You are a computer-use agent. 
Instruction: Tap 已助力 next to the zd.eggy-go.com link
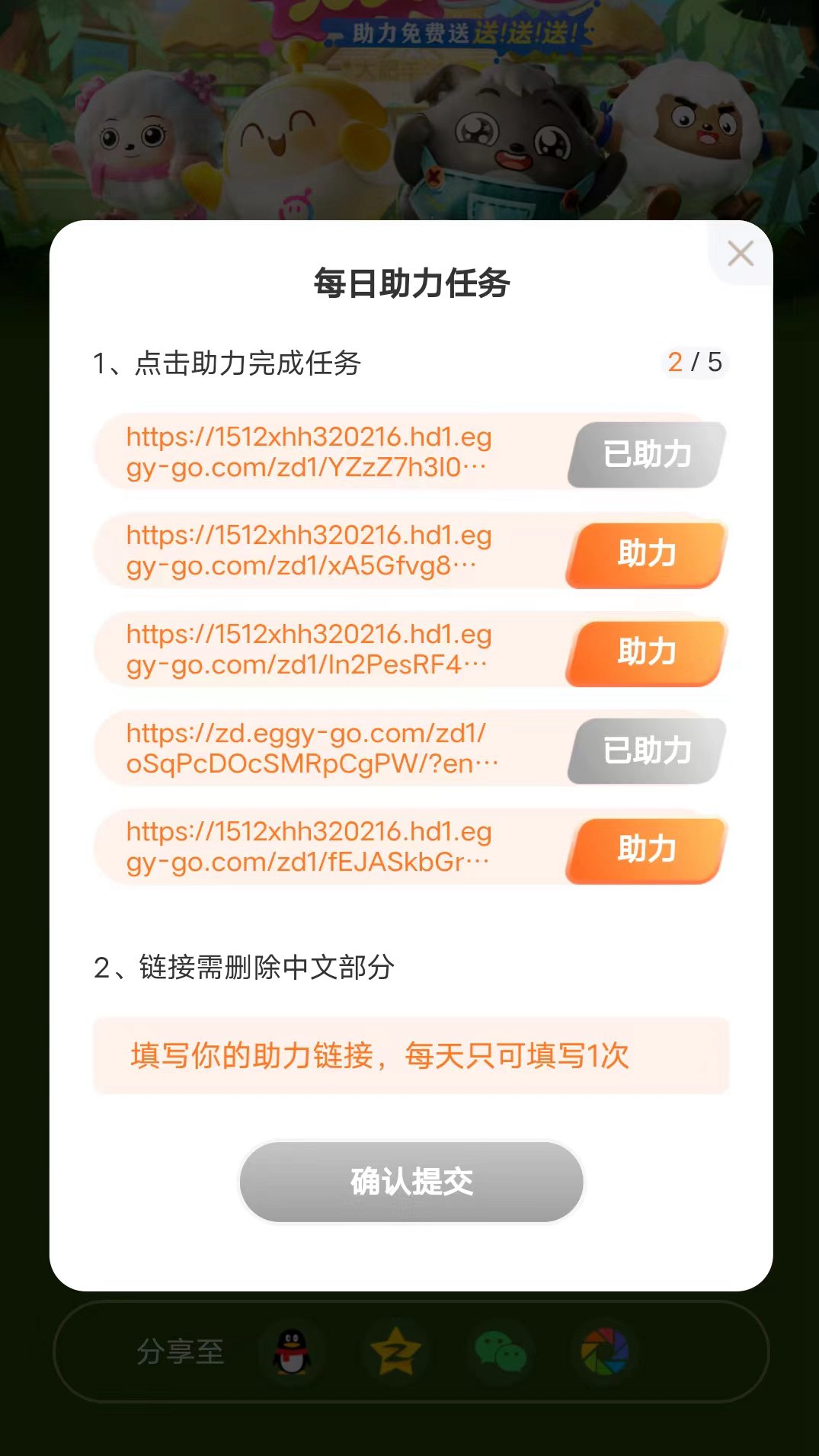[646, 751]
